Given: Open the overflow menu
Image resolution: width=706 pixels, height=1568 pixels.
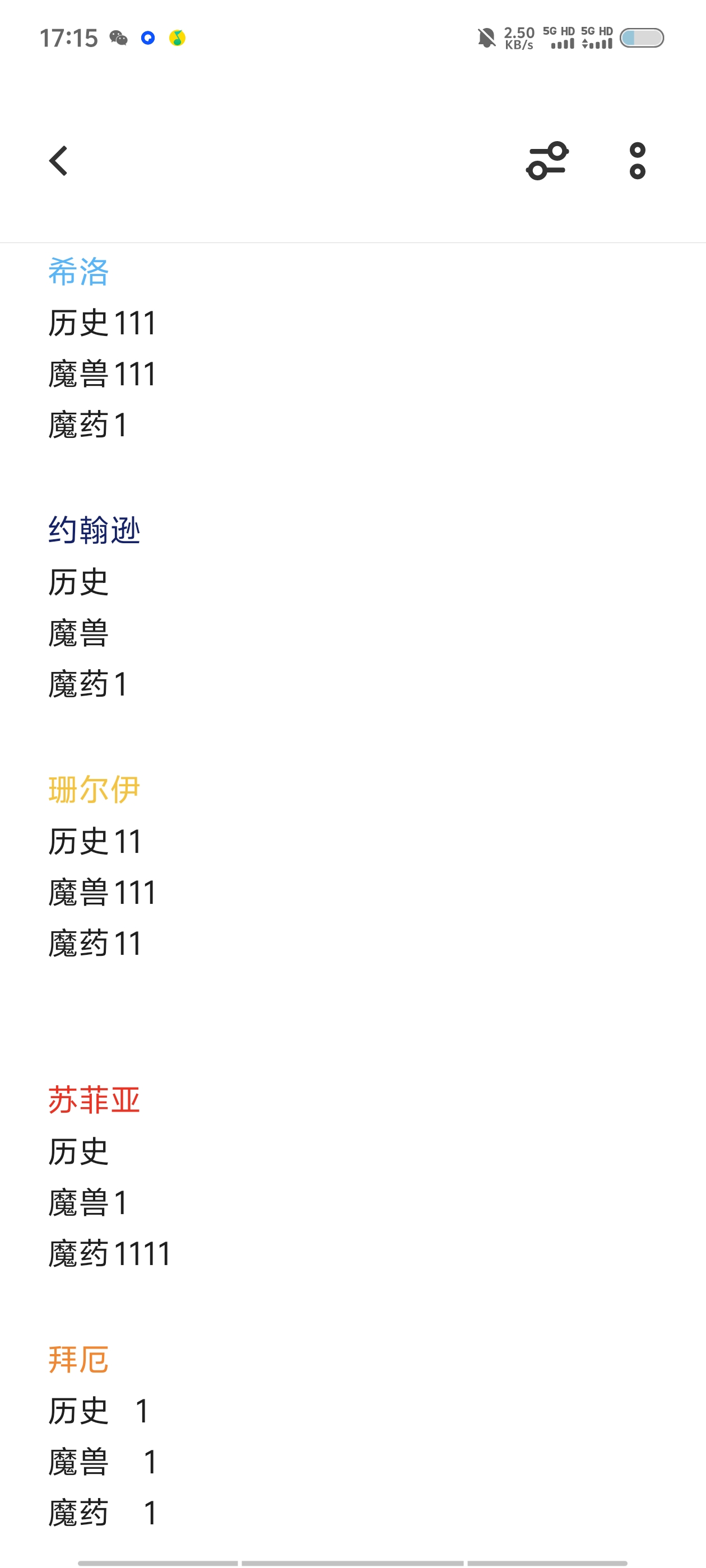Looking at the screenshot, I should 637,161.
